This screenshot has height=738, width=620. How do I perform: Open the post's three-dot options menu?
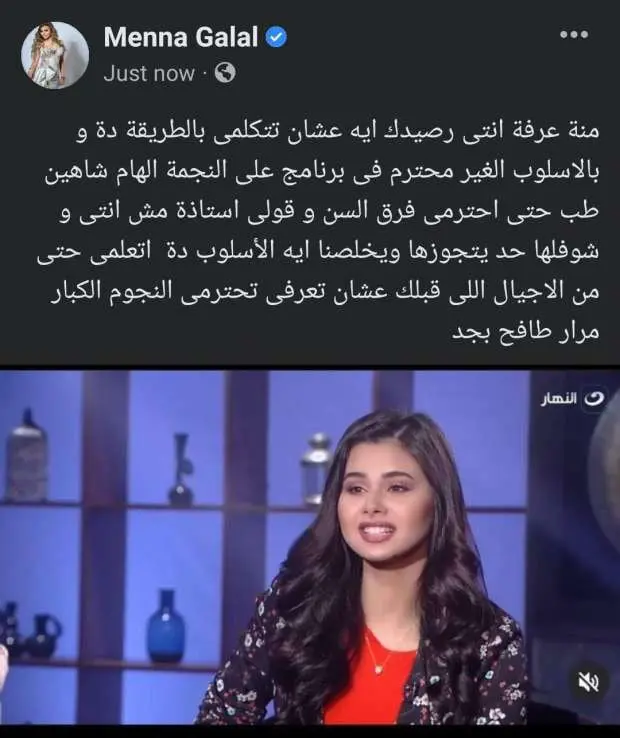[x=574, y=36]
